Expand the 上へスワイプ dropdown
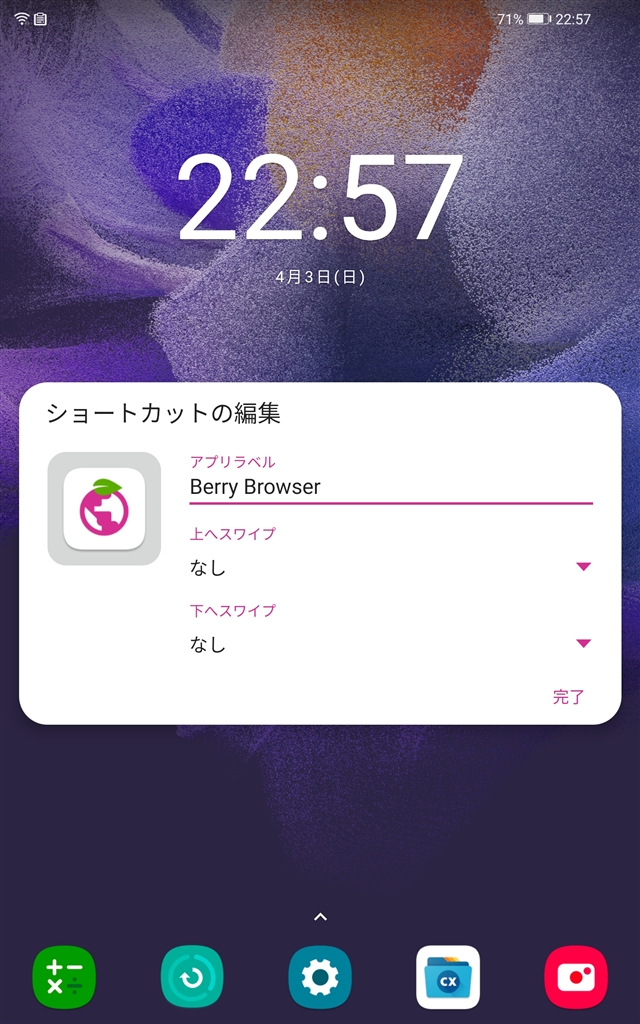Image resolution: width=640 pixels, height=1024 pixels. [390, 568]
